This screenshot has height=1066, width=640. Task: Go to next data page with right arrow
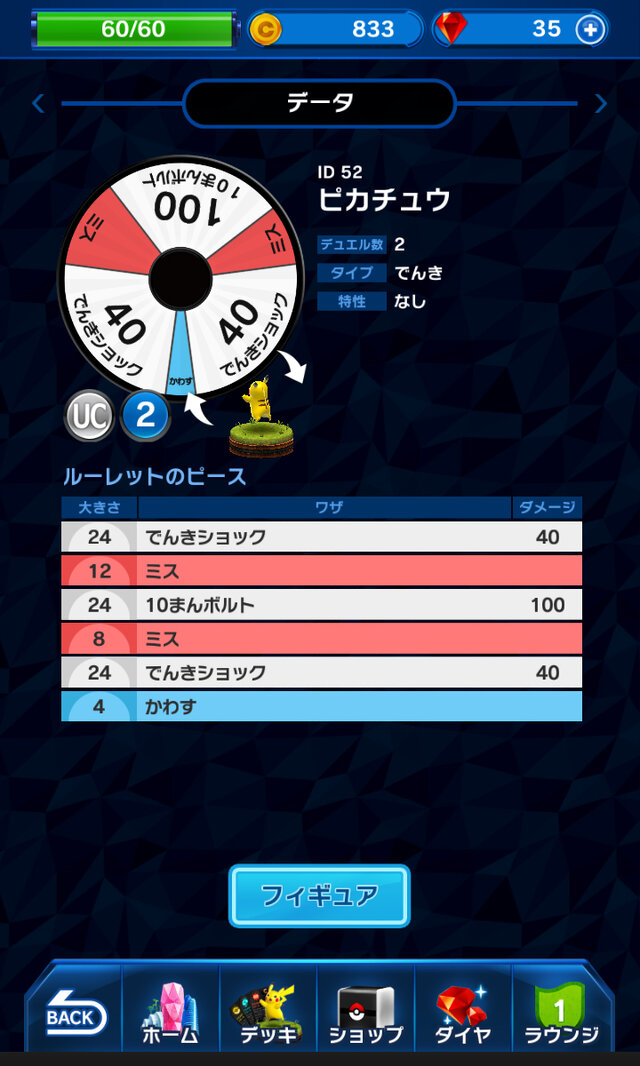coord(600,103)
